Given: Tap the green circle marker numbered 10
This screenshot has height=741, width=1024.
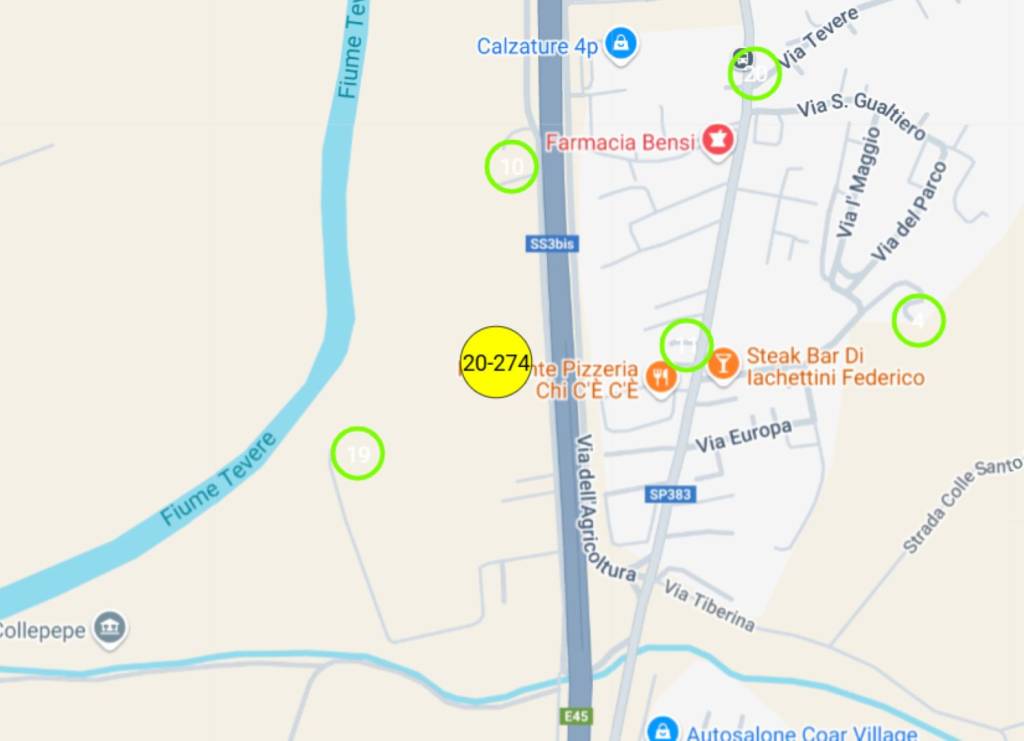Looking at the screenshot, I should click(x=511, y=167).
